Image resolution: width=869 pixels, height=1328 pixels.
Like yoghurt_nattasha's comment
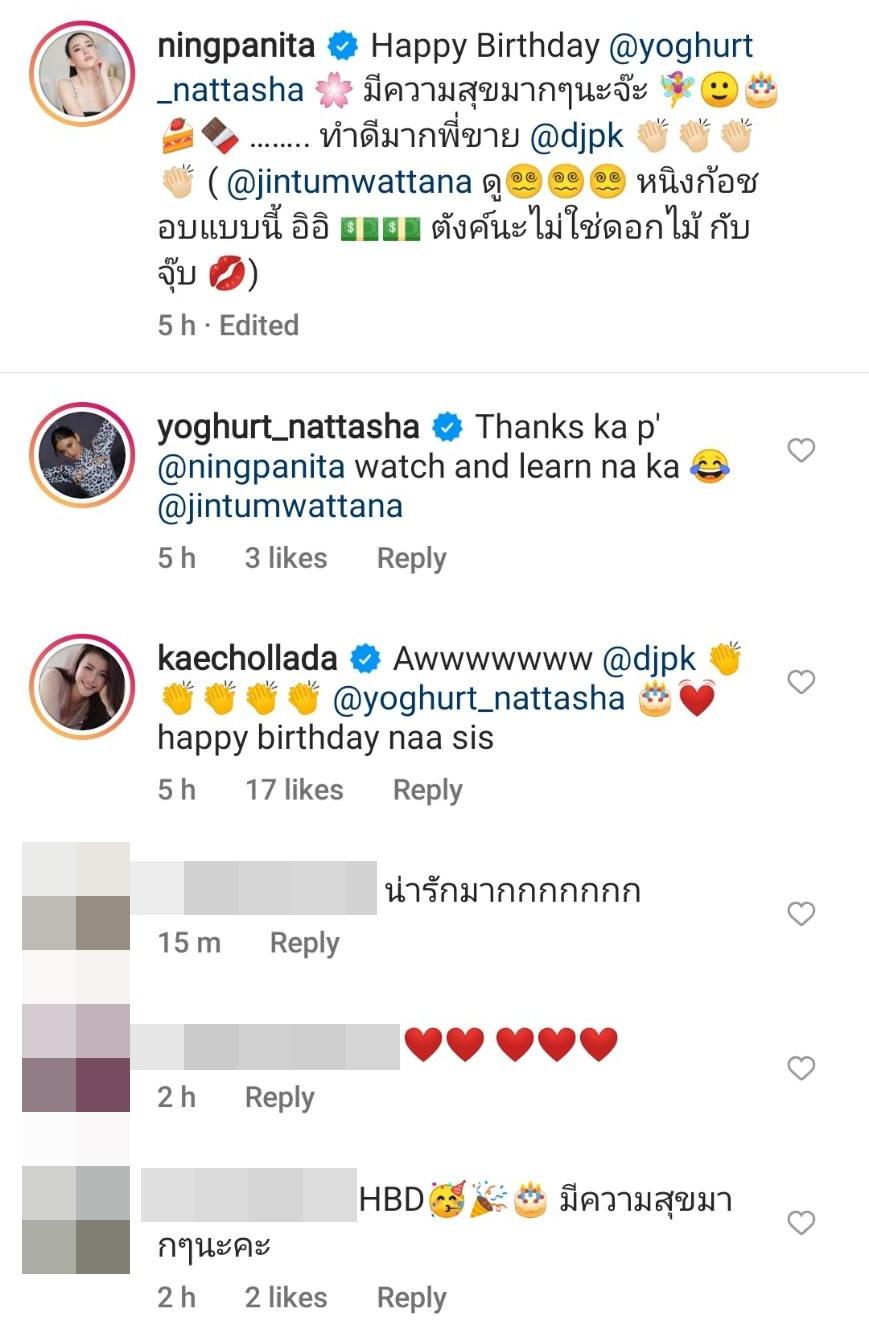pos(801,451)
